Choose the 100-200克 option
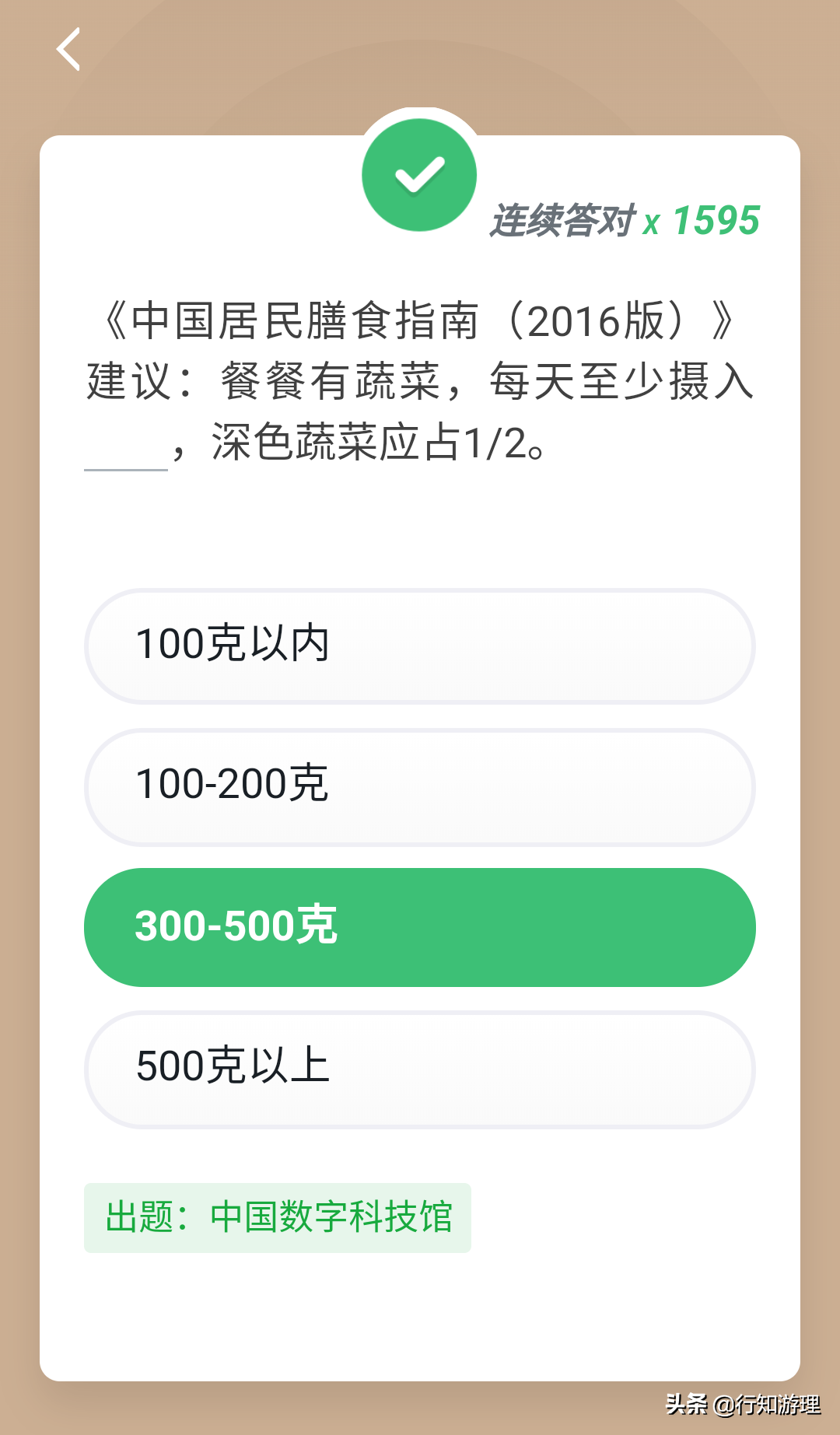840x1435 pixels. [419, 786]
